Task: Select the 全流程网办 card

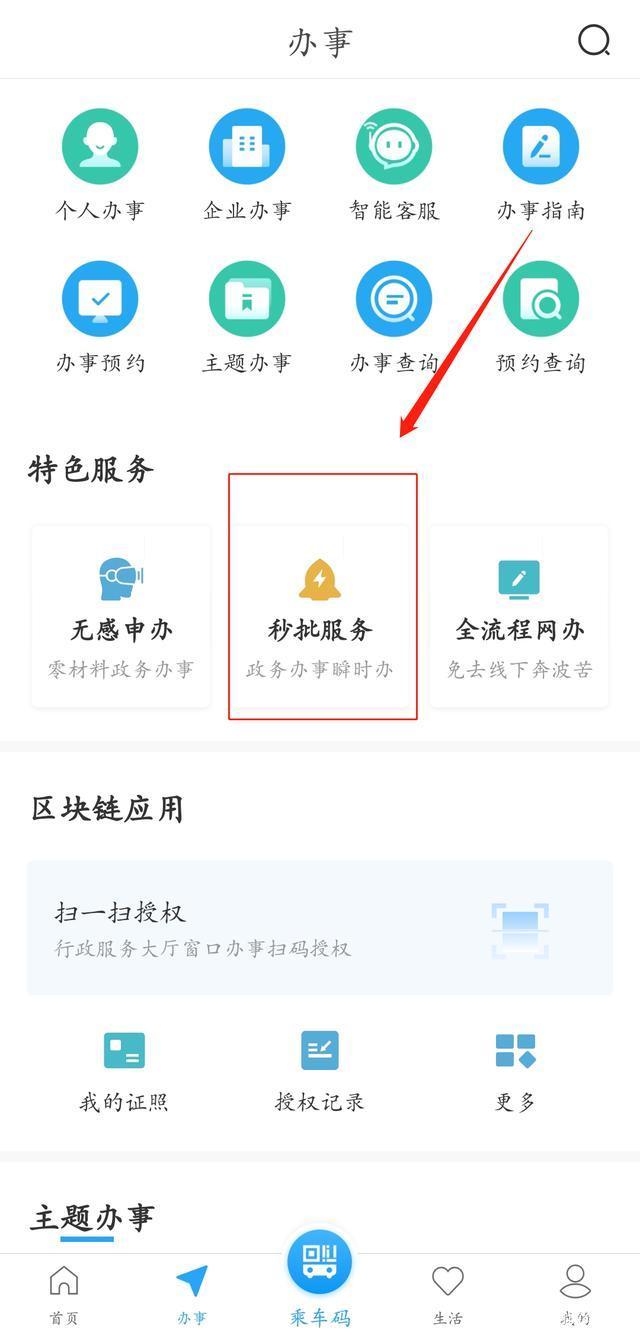Action: pos(519,617)
